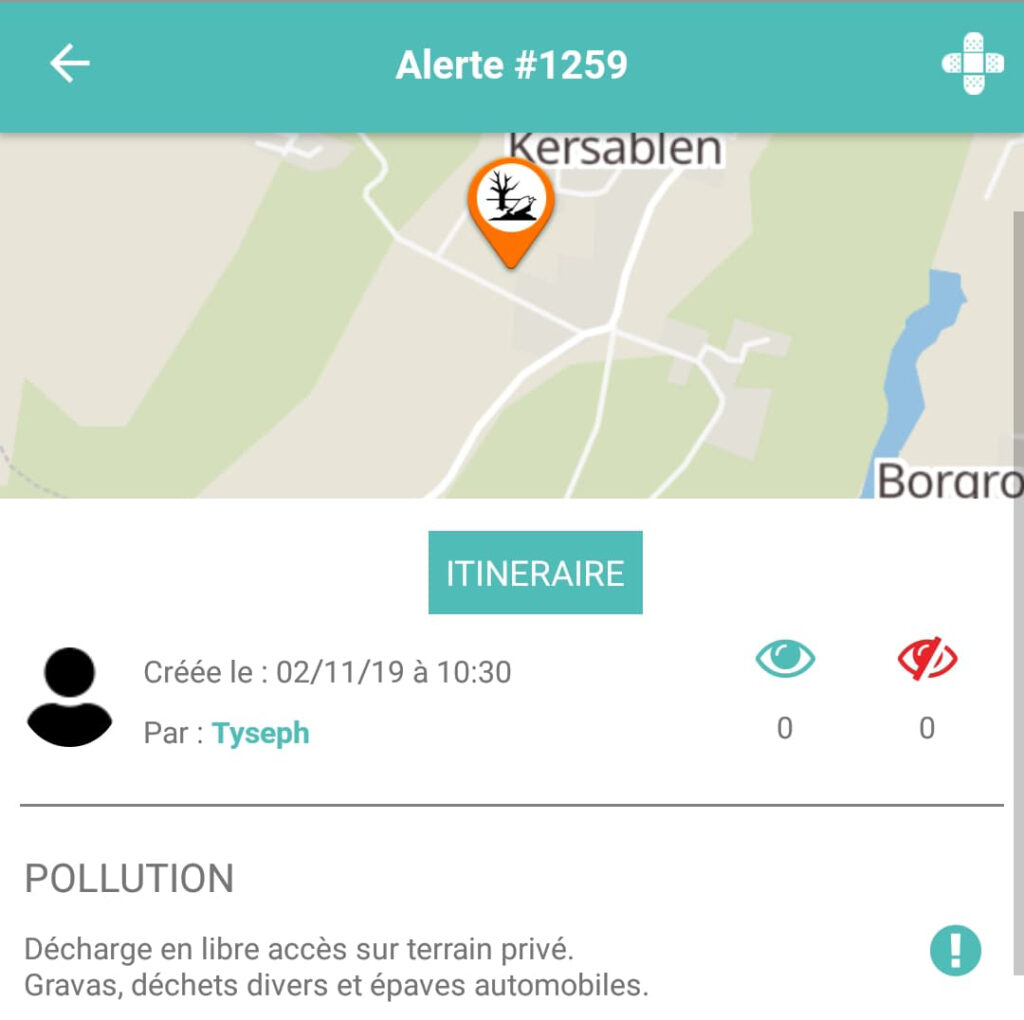Open the ITINERAIRE route button
1024x1020 pixels.
[x=535, y=573]
